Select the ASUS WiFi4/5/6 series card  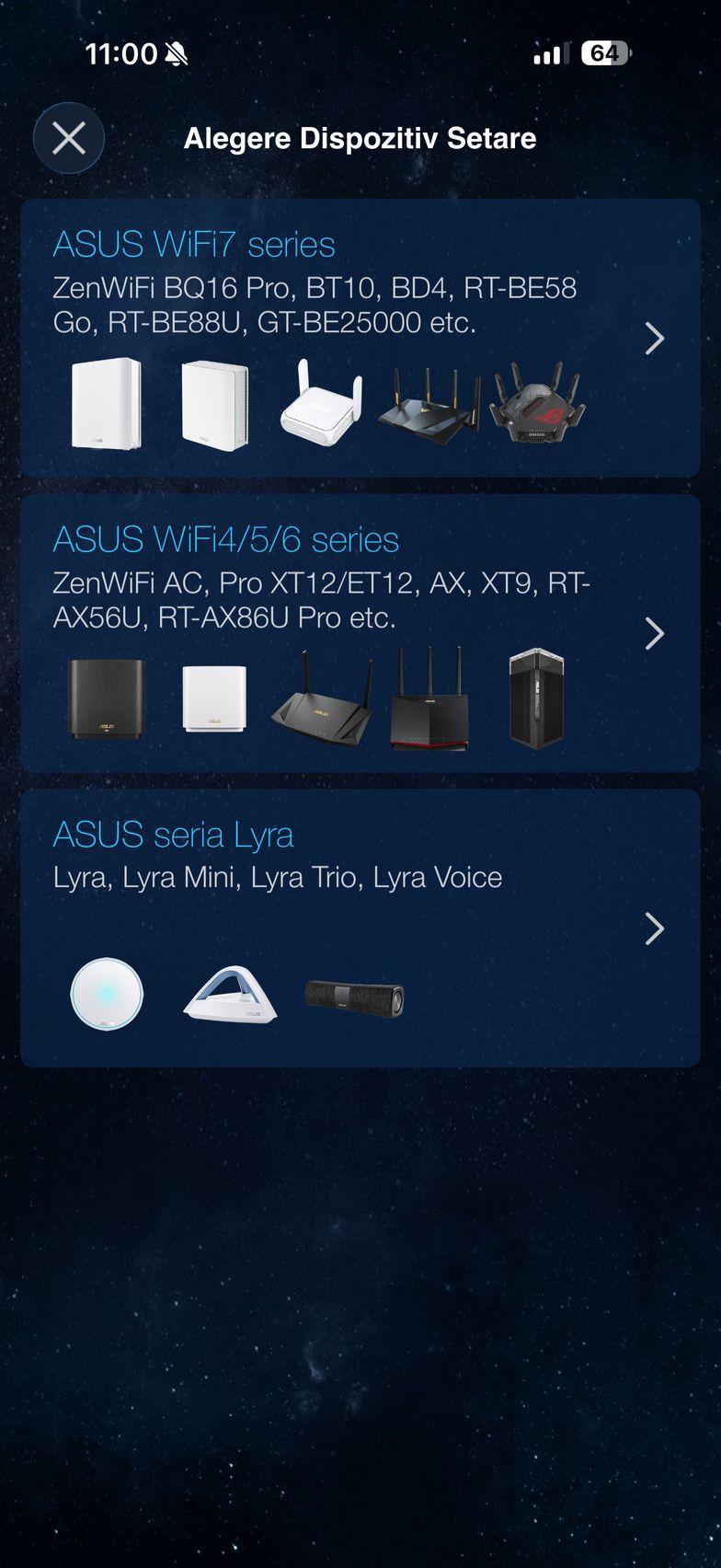360,633
